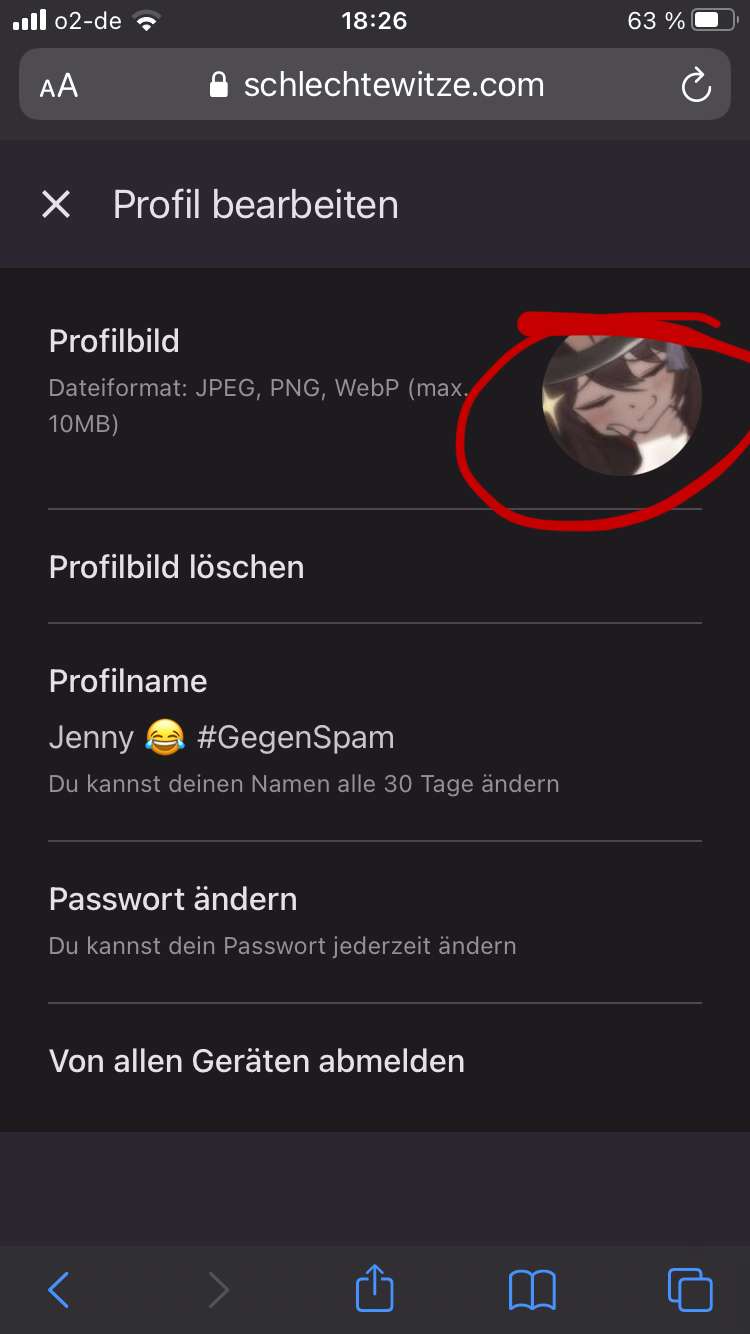Open Passwort ändern
Image resolution: width=750 pixels, height=1334 pixels.
click(x=173, y=899)
